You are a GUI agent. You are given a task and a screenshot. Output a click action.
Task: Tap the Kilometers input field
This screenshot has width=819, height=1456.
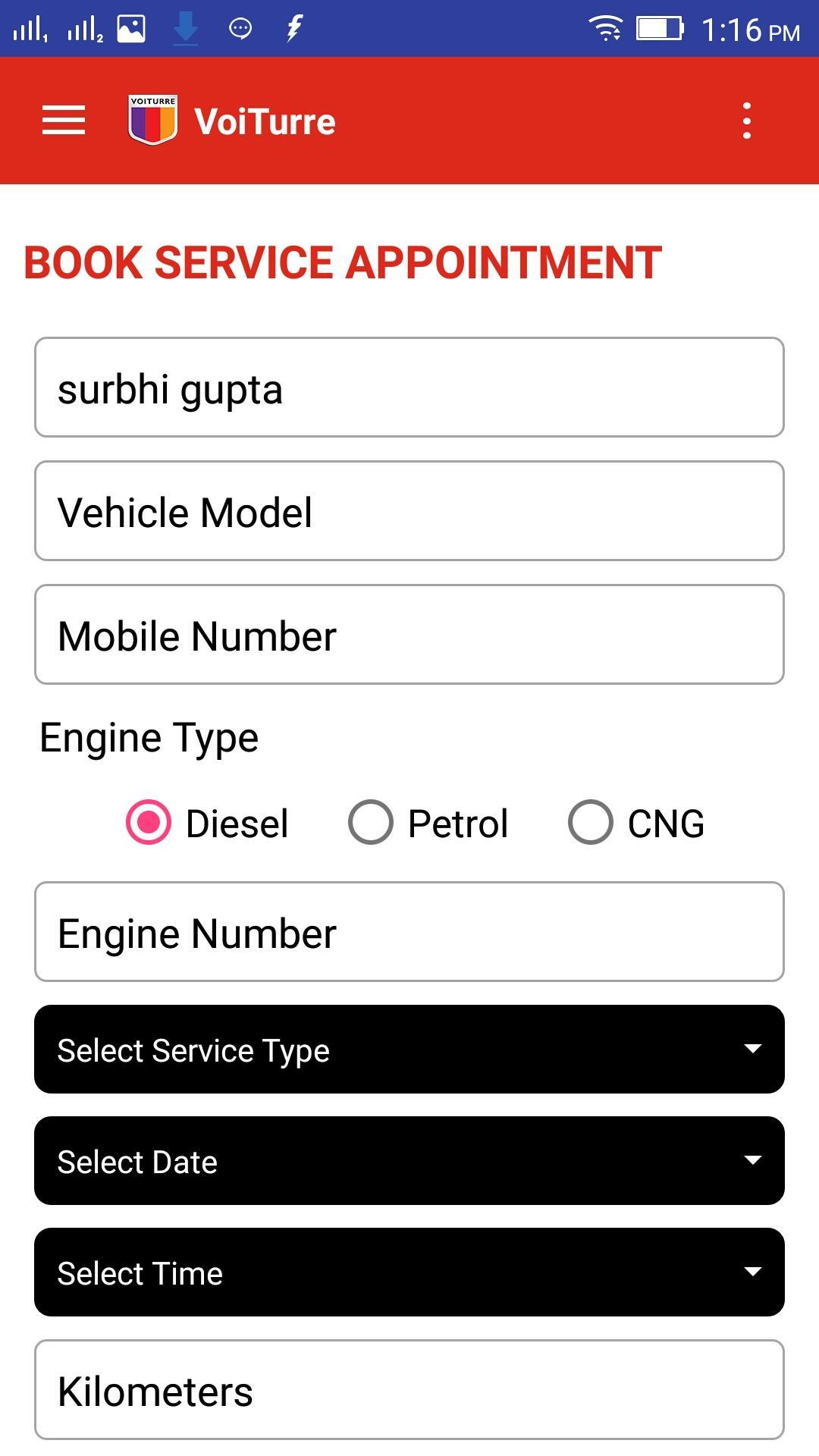409,1390
